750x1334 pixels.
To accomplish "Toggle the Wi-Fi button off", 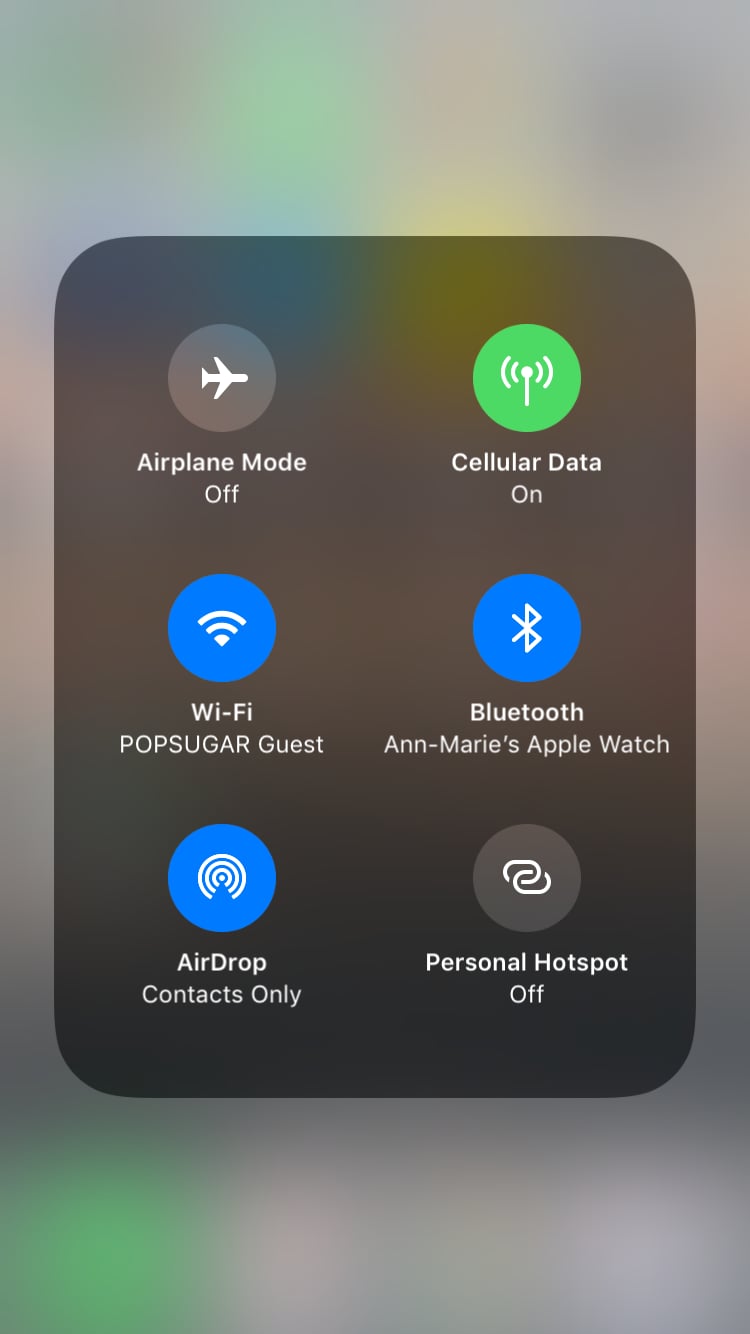I will click(x=222, y=628).
